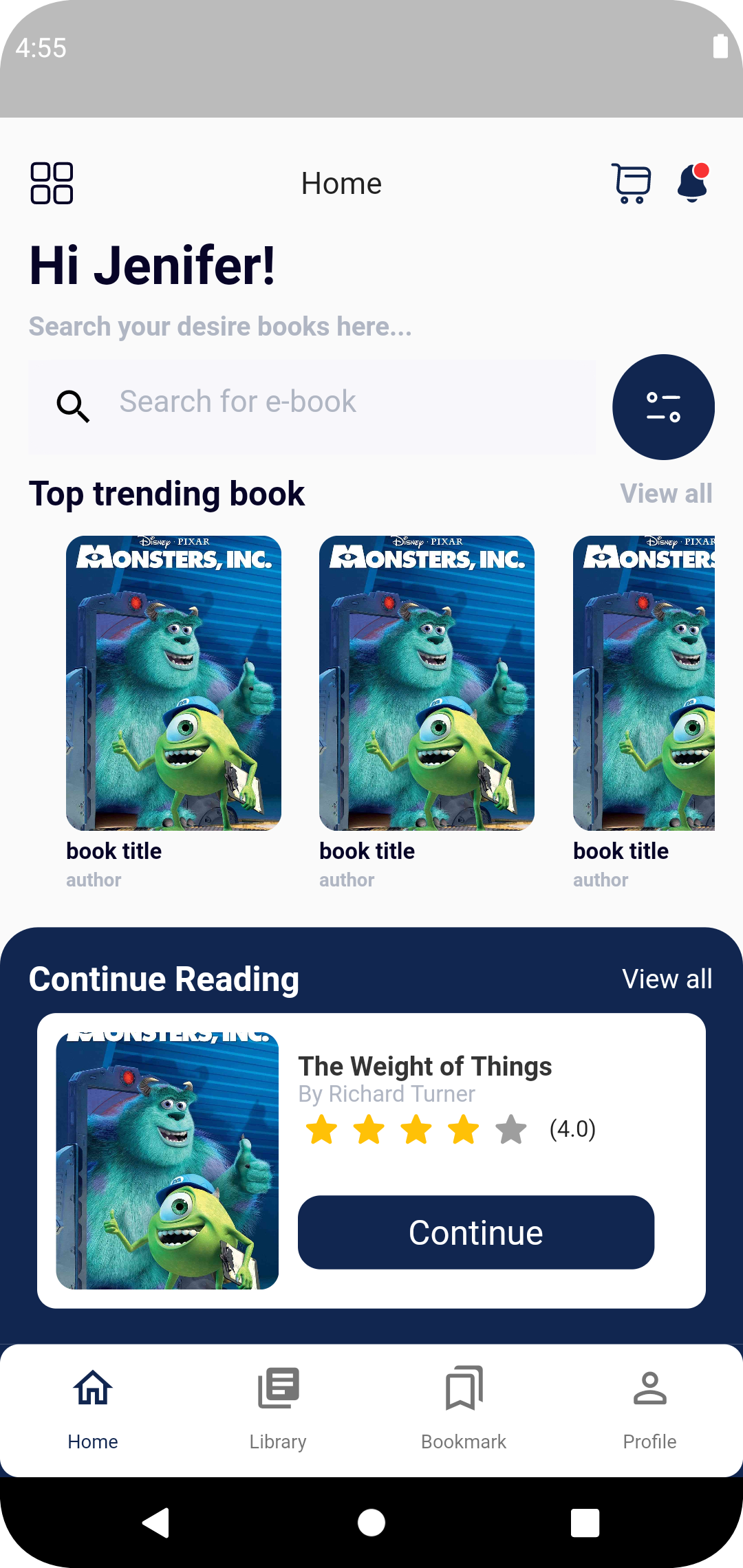Screen dimensions: 743x1568
Task: Open the grid menu icon
Action: coord(52,184)
